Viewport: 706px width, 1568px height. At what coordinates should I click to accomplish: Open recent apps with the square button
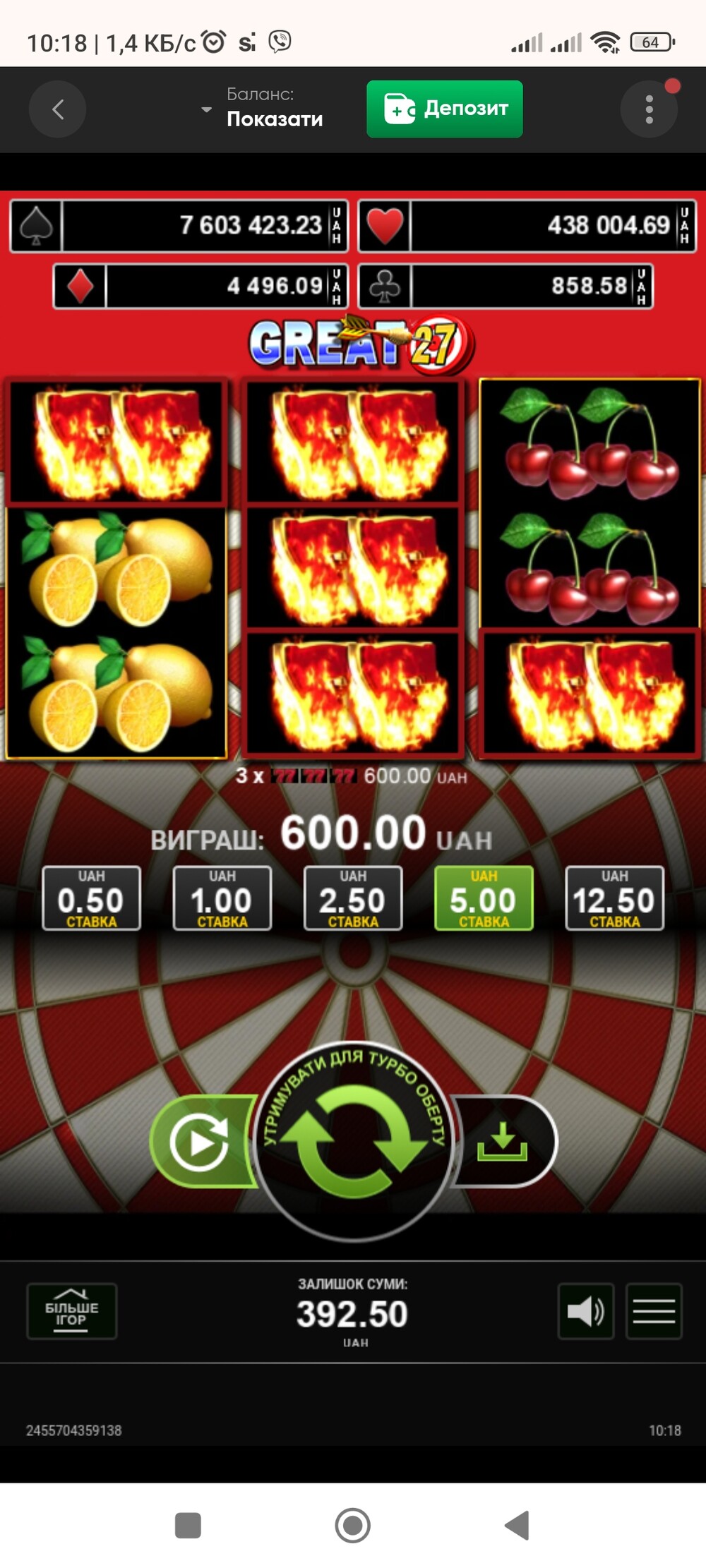click(x=188, y=1526)
